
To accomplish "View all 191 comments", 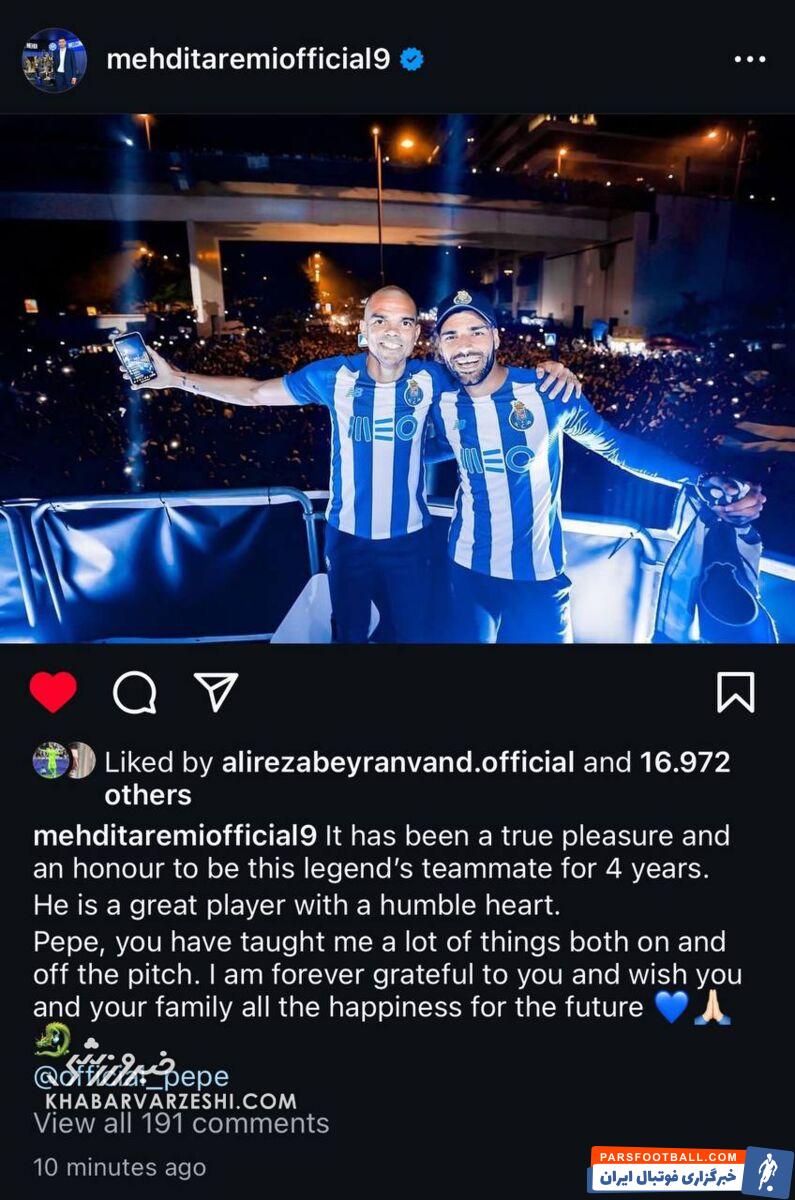I will (x=181, y=1123).
